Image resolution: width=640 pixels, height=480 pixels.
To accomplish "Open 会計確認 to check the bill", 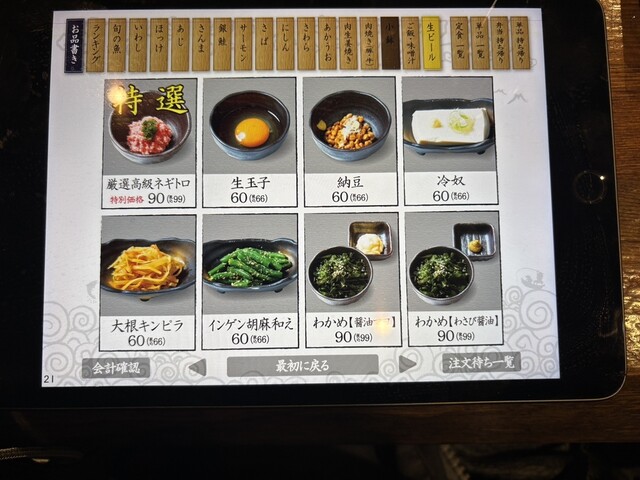I will (115, 368).
